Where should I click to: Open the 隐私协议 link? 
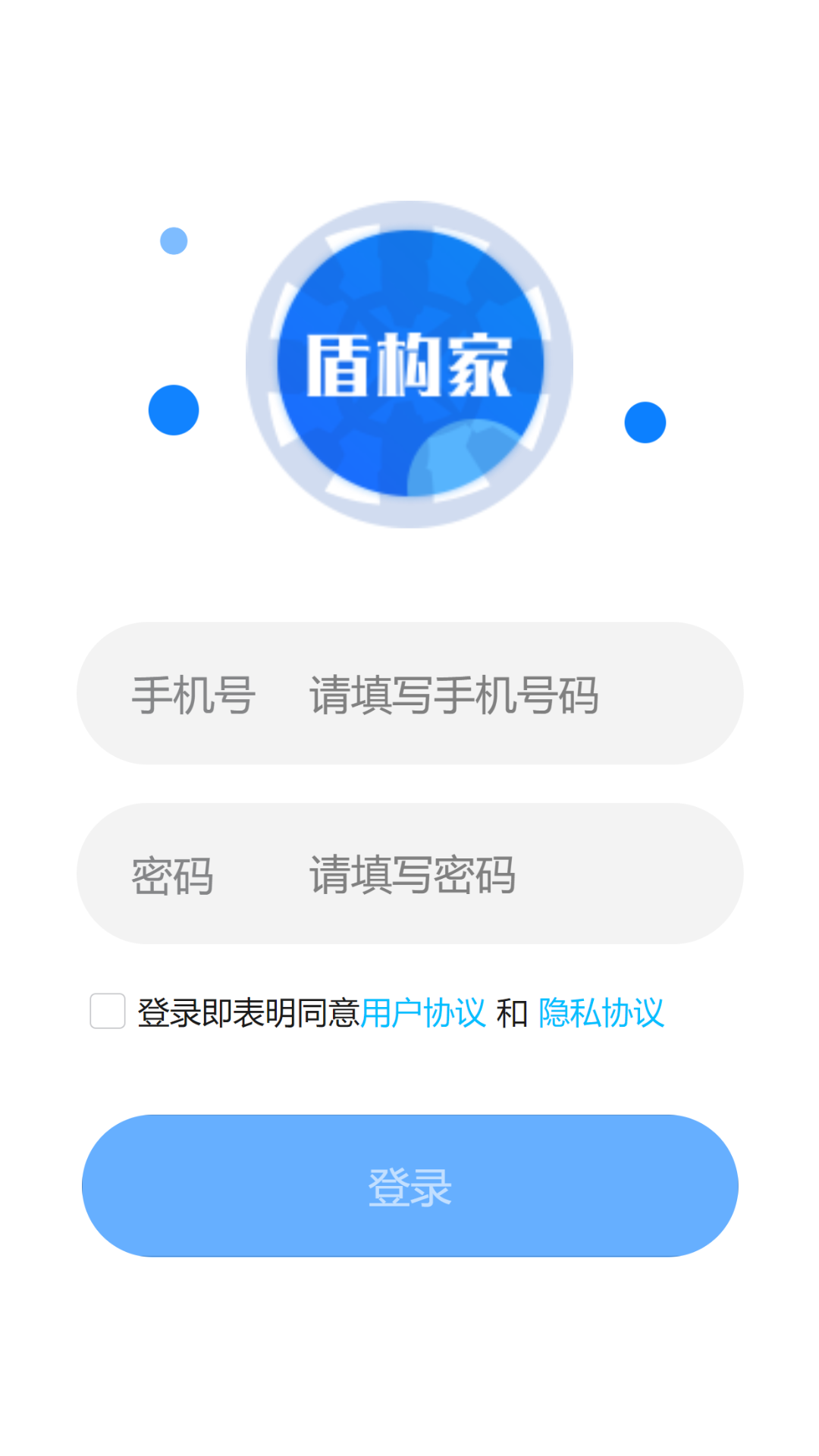[601, 1013]
